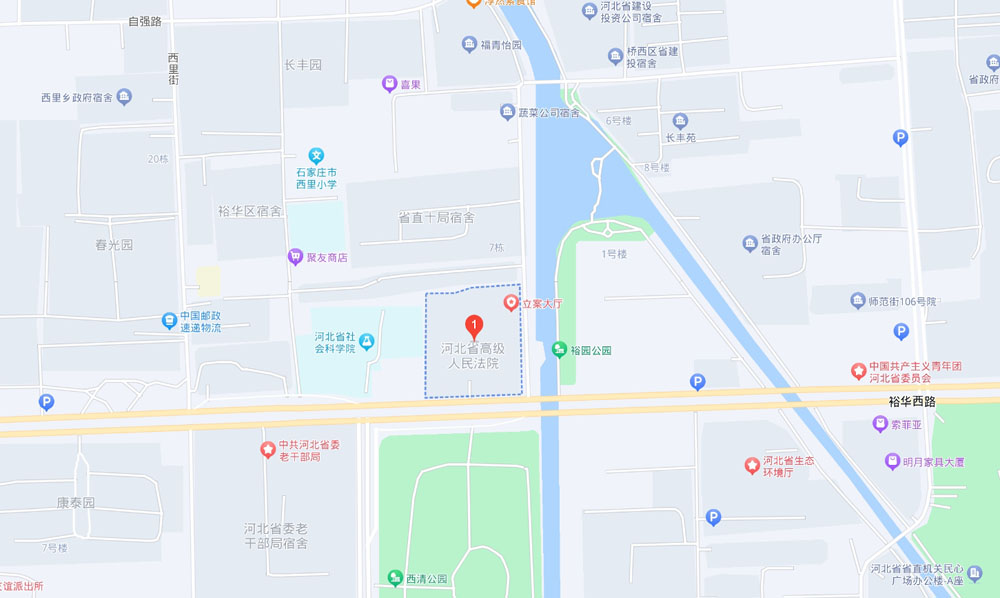Viewport: 1000px width, 598px height.
Task: Open the 河北省生态环境厅 marker
Action: (752, 466)
